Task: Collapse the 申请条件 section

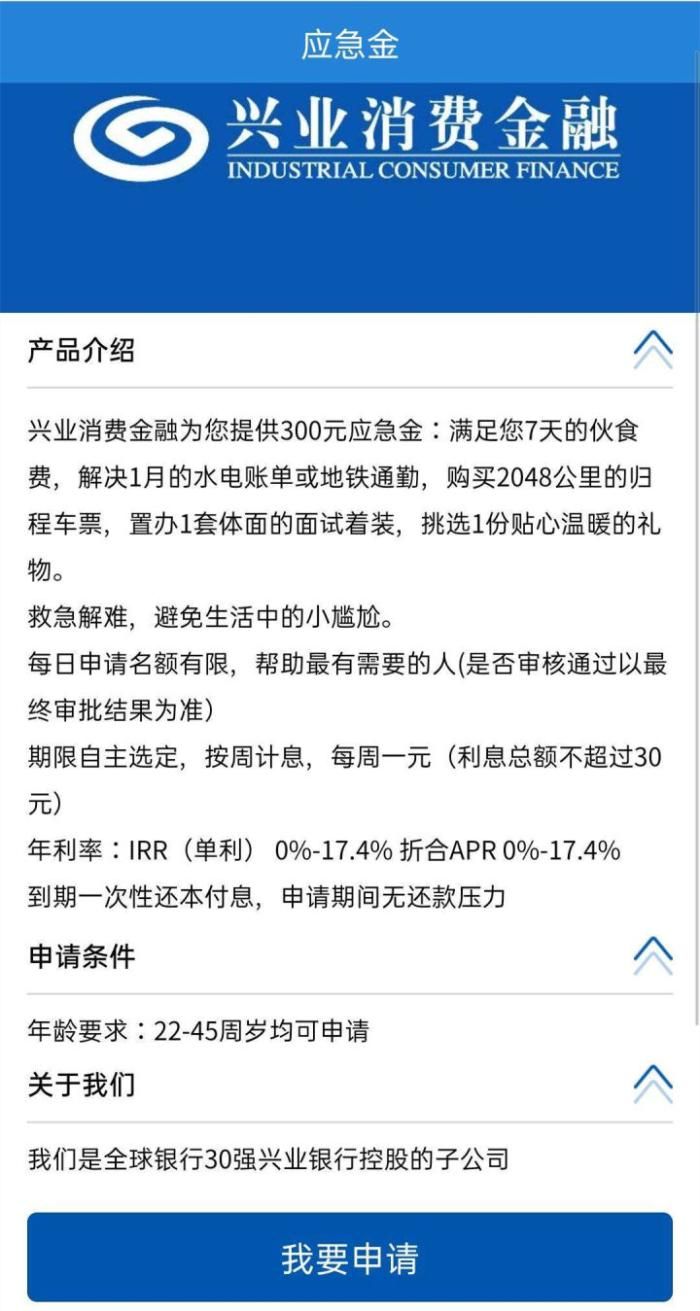Action: click(652, 956)
